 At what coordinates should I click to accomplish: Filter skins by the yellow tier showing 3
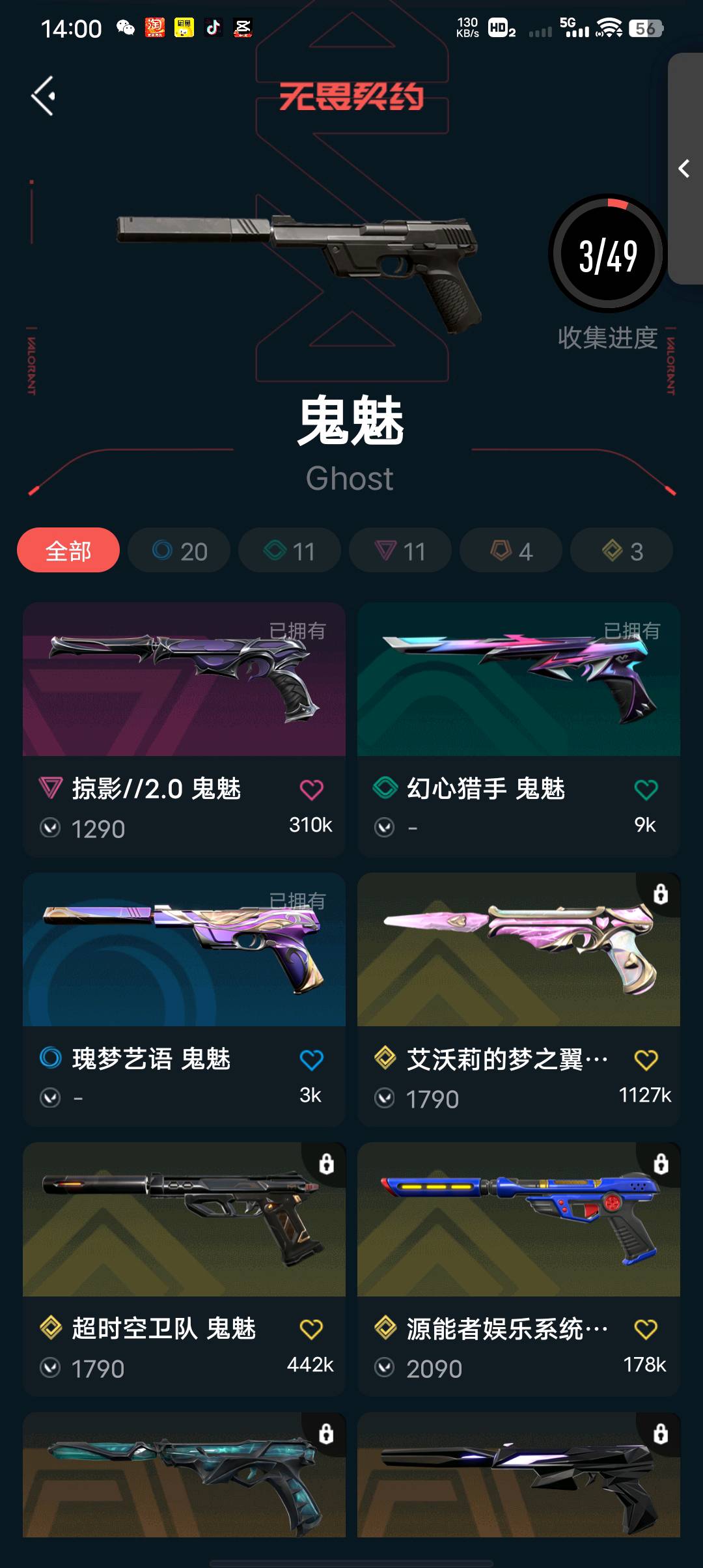pos(622,550)
